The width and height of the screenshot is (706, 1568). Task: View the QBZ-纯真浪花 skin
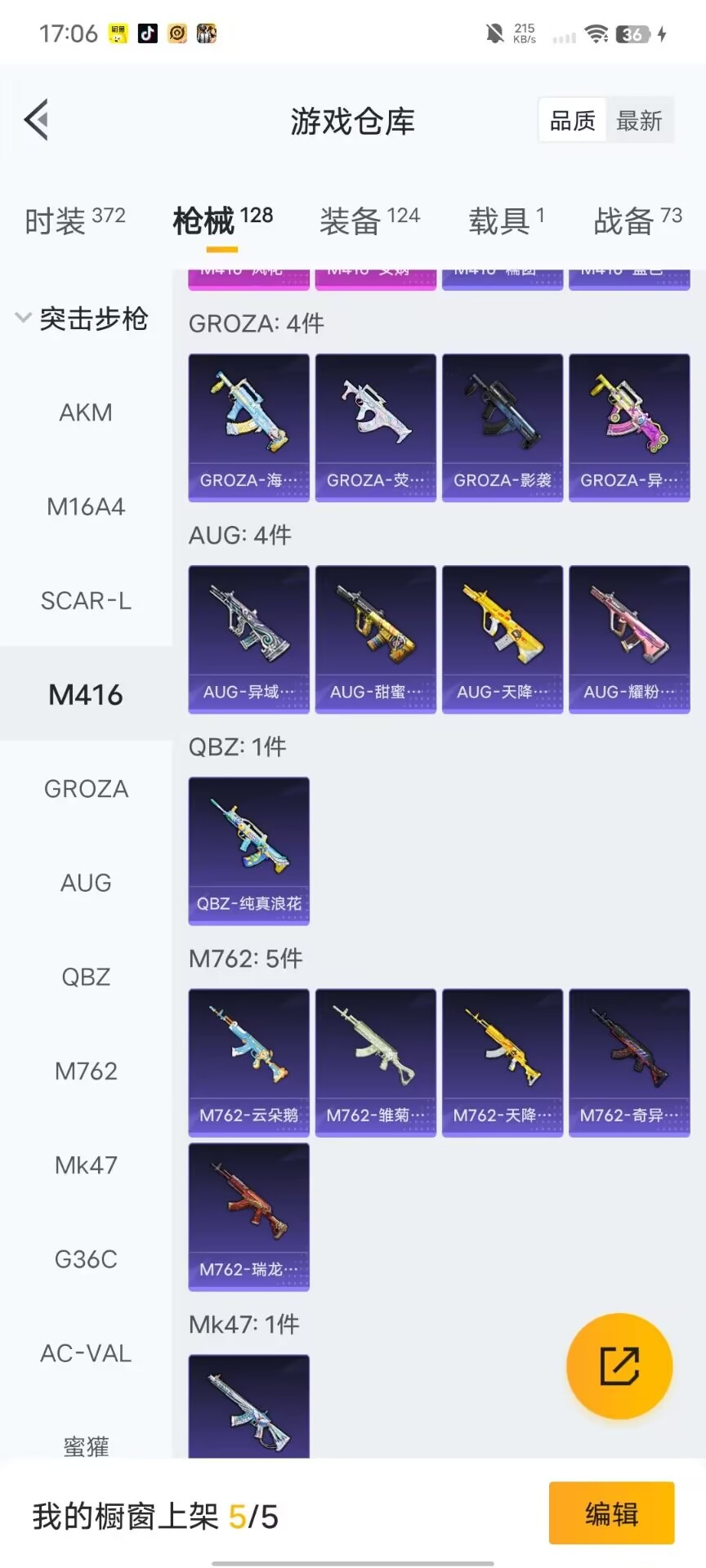tap(249, 850)
